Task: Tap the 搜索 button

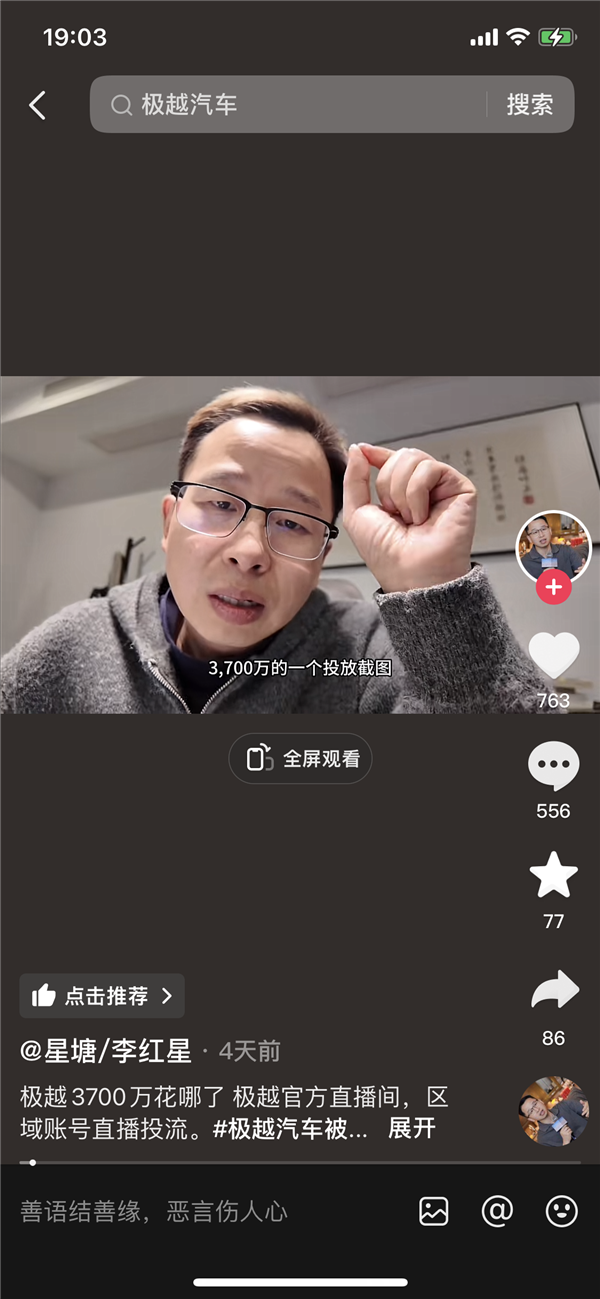Action: coord(530,105)
